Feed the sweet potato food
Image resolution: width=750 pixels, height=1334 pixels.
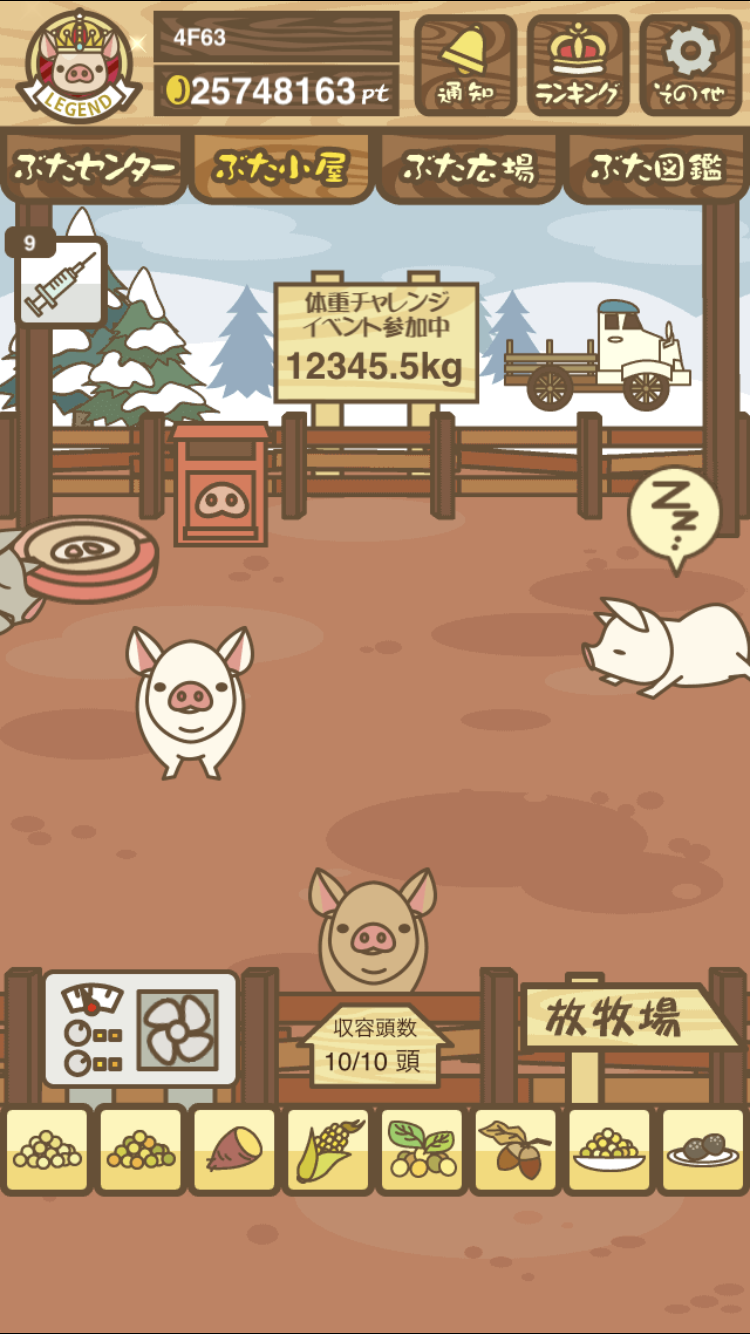[234, 1150]
